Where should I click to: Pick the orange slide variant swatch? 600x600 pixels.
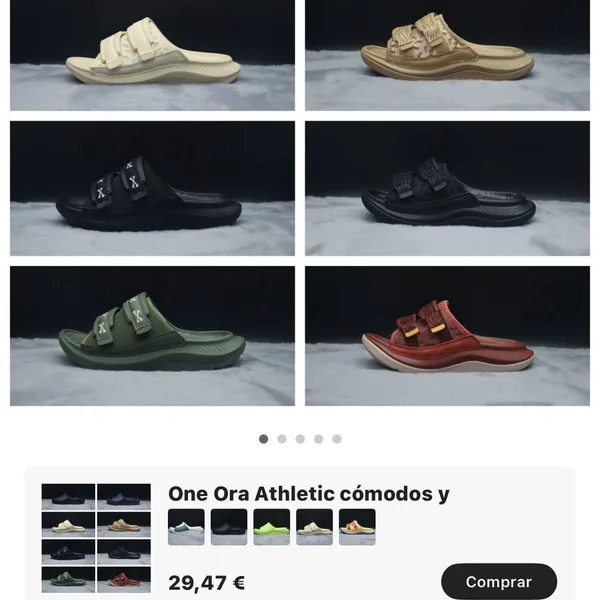point(358,527)
